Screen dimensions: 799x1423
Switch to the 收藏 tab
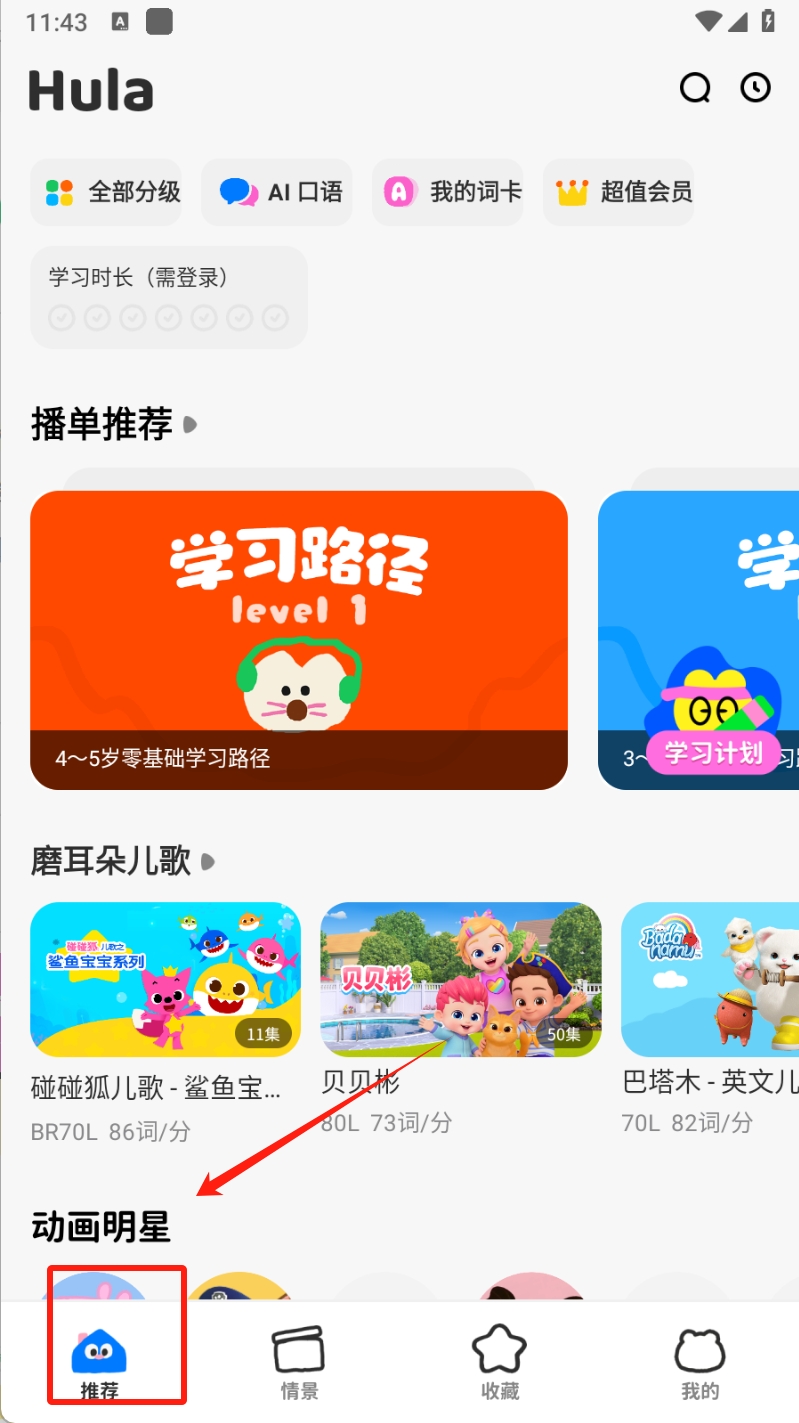click(x=499, y=1360)
